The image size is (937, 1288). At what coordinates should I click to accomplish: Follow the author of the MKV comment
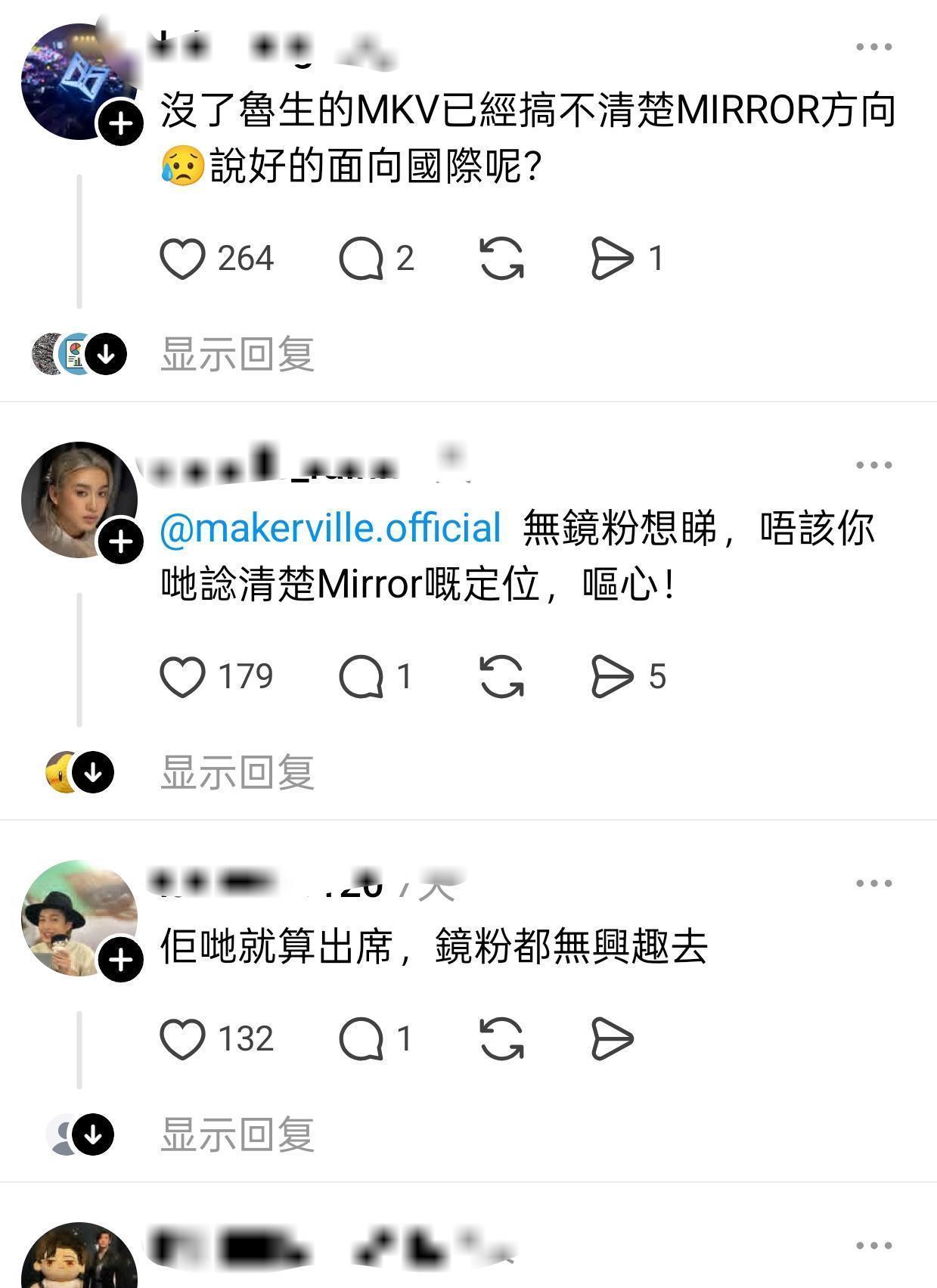121,124
